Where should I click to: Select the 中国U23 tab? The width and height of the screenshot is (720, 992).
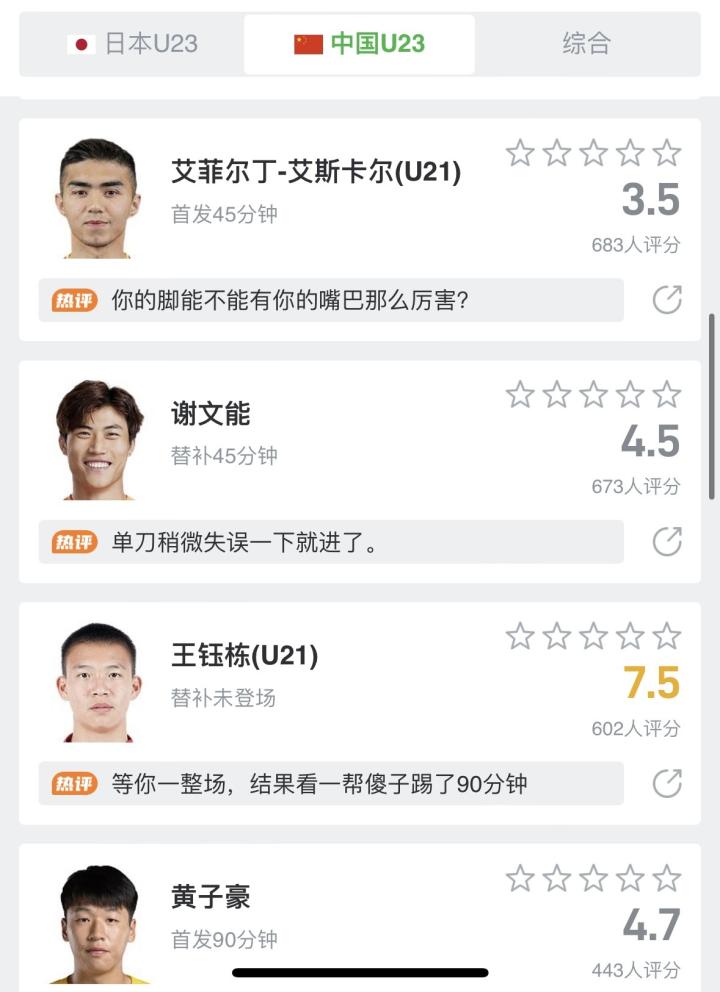359,44
